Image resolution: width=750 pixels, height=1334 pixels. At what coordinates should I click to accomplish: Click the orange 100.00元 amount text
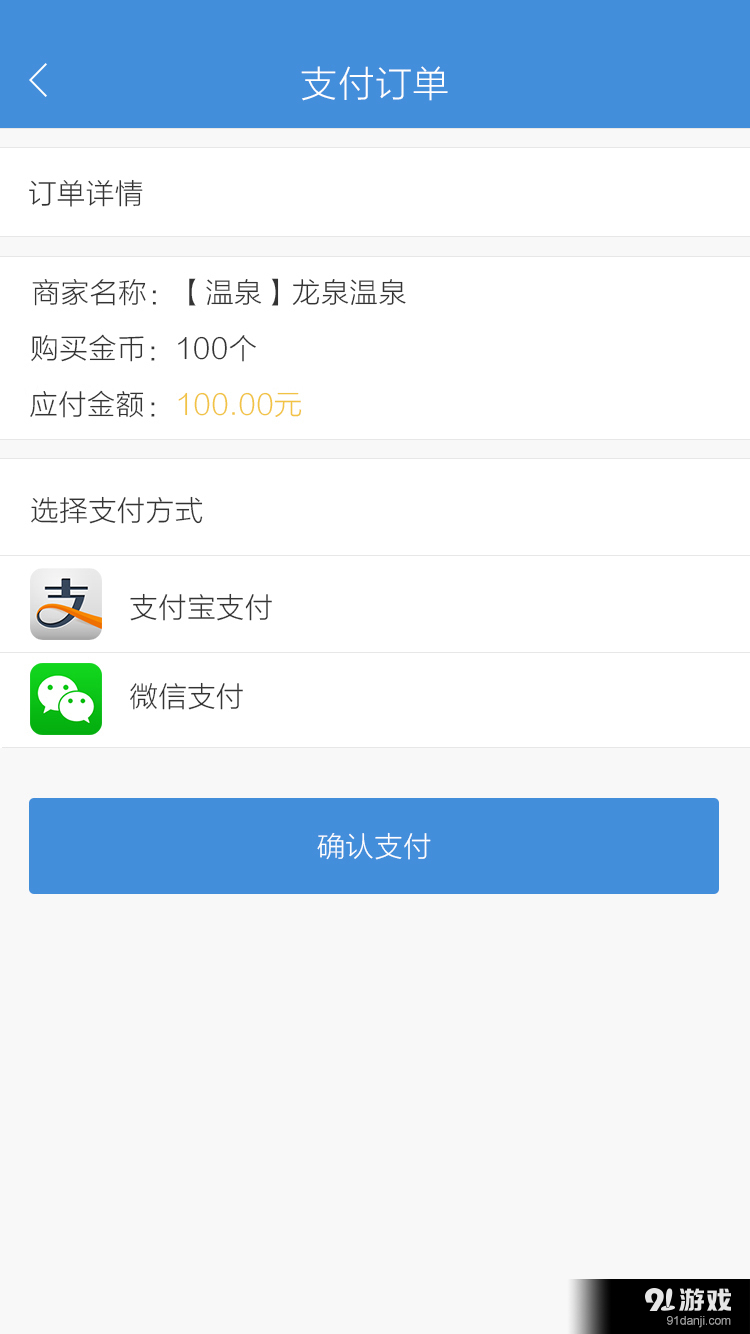click(240, 404)
